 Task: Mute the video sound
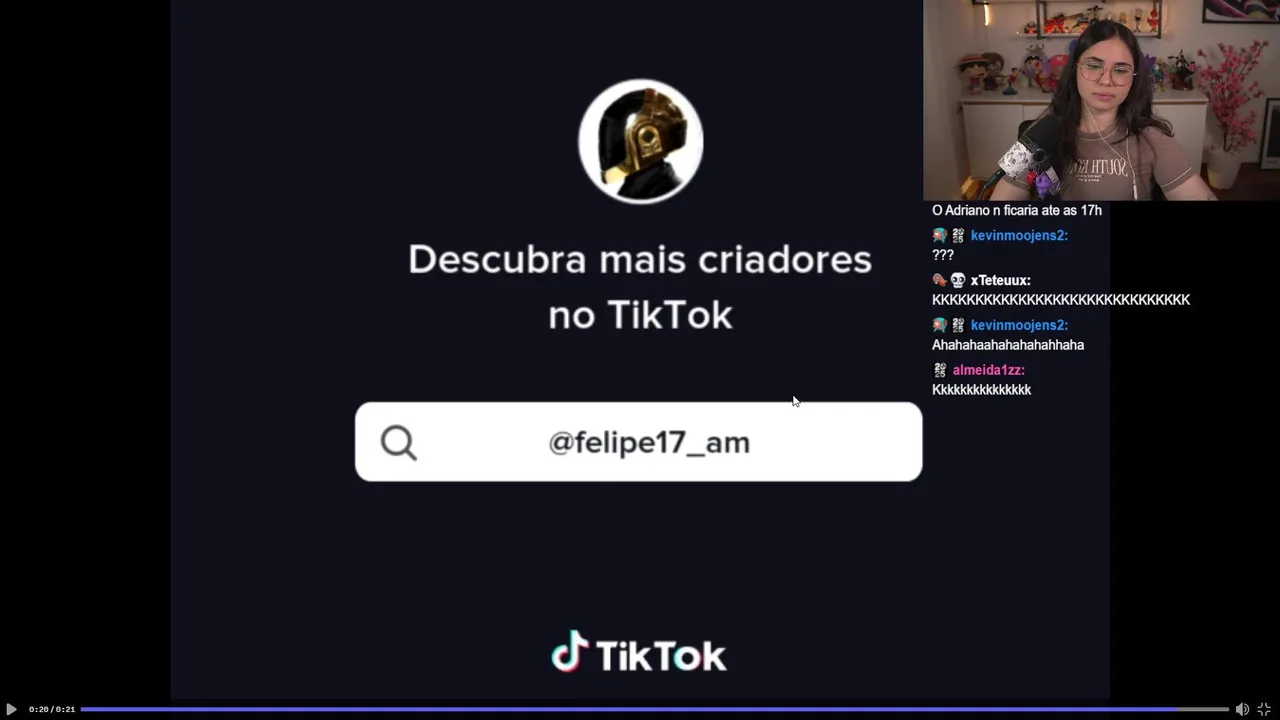1242,709
